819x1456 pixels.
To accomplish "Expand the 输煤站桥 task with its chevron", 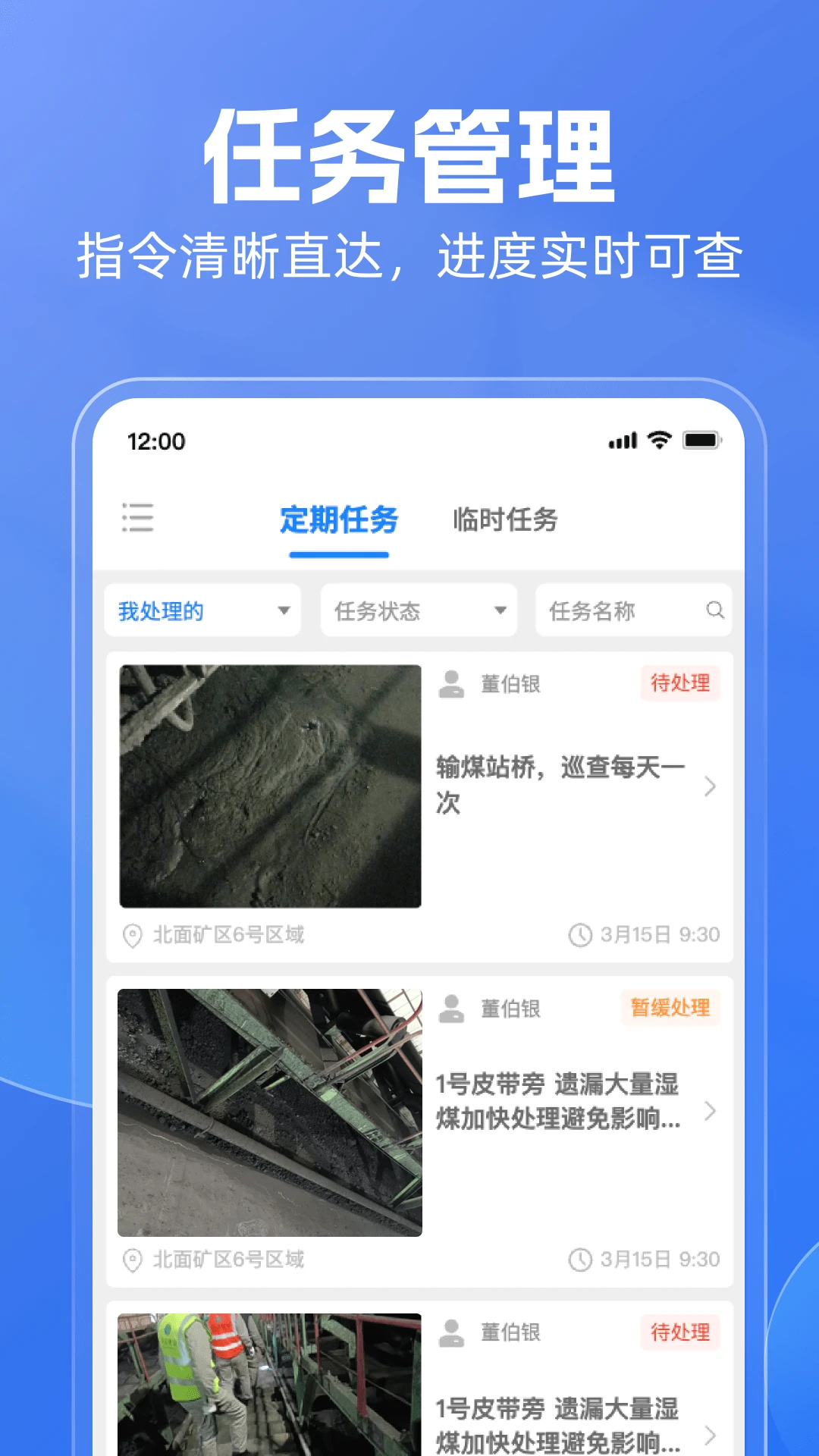I will click(709, 787).
